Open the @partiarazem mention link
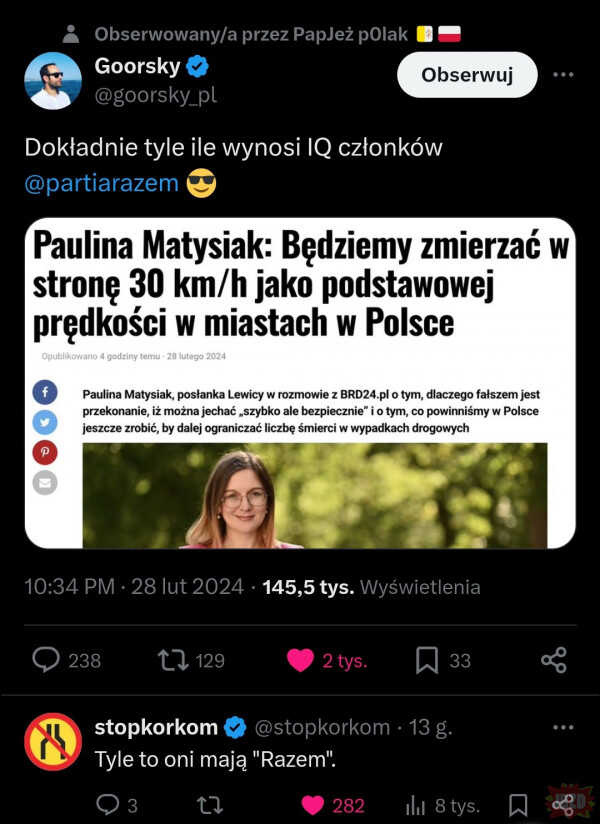 [x=101, y=183]
